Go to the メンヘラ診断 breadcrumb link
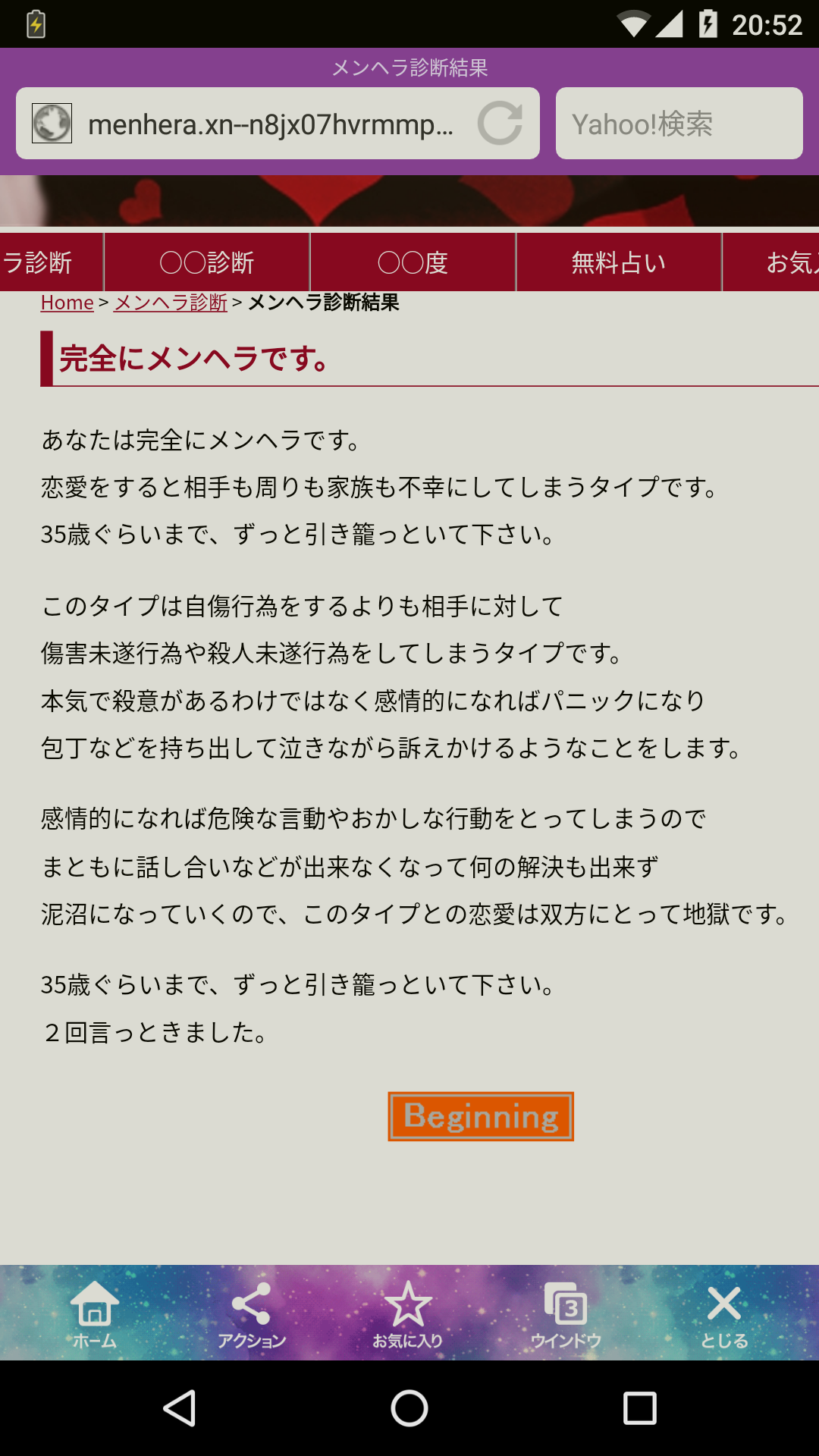Screen dimensions: 819x1456 171,303
